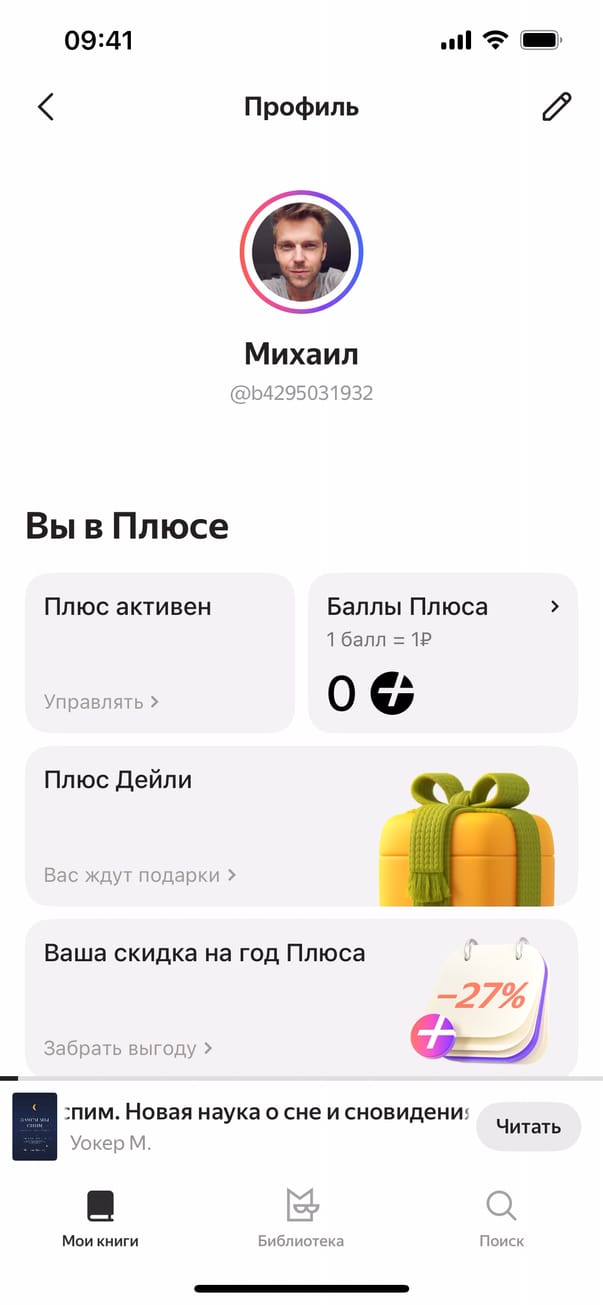Go back from the Профиль screen
603x1305 pixels.
pos(45,107)
